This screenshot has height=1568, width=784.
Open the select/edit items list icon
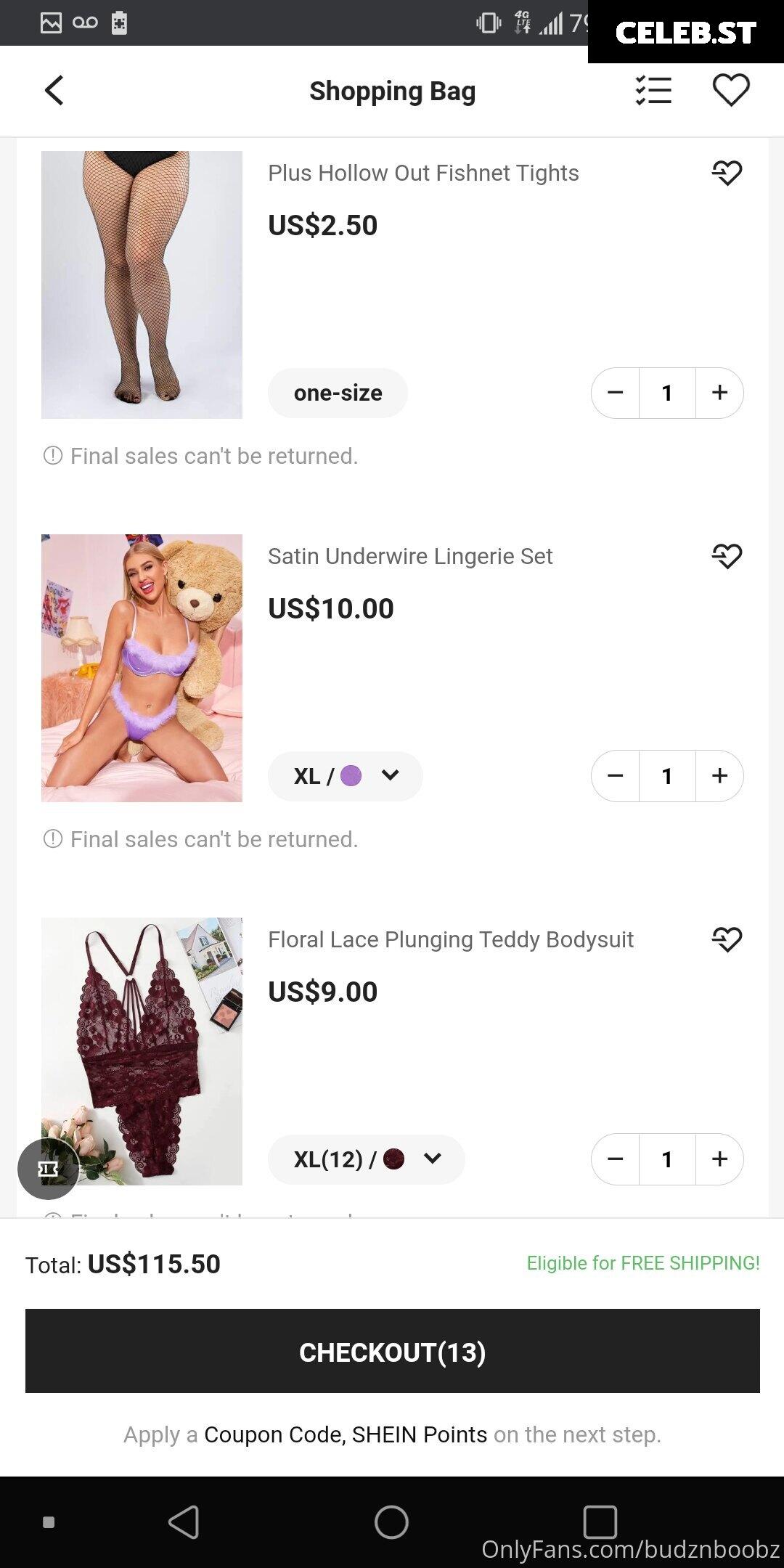653,91
